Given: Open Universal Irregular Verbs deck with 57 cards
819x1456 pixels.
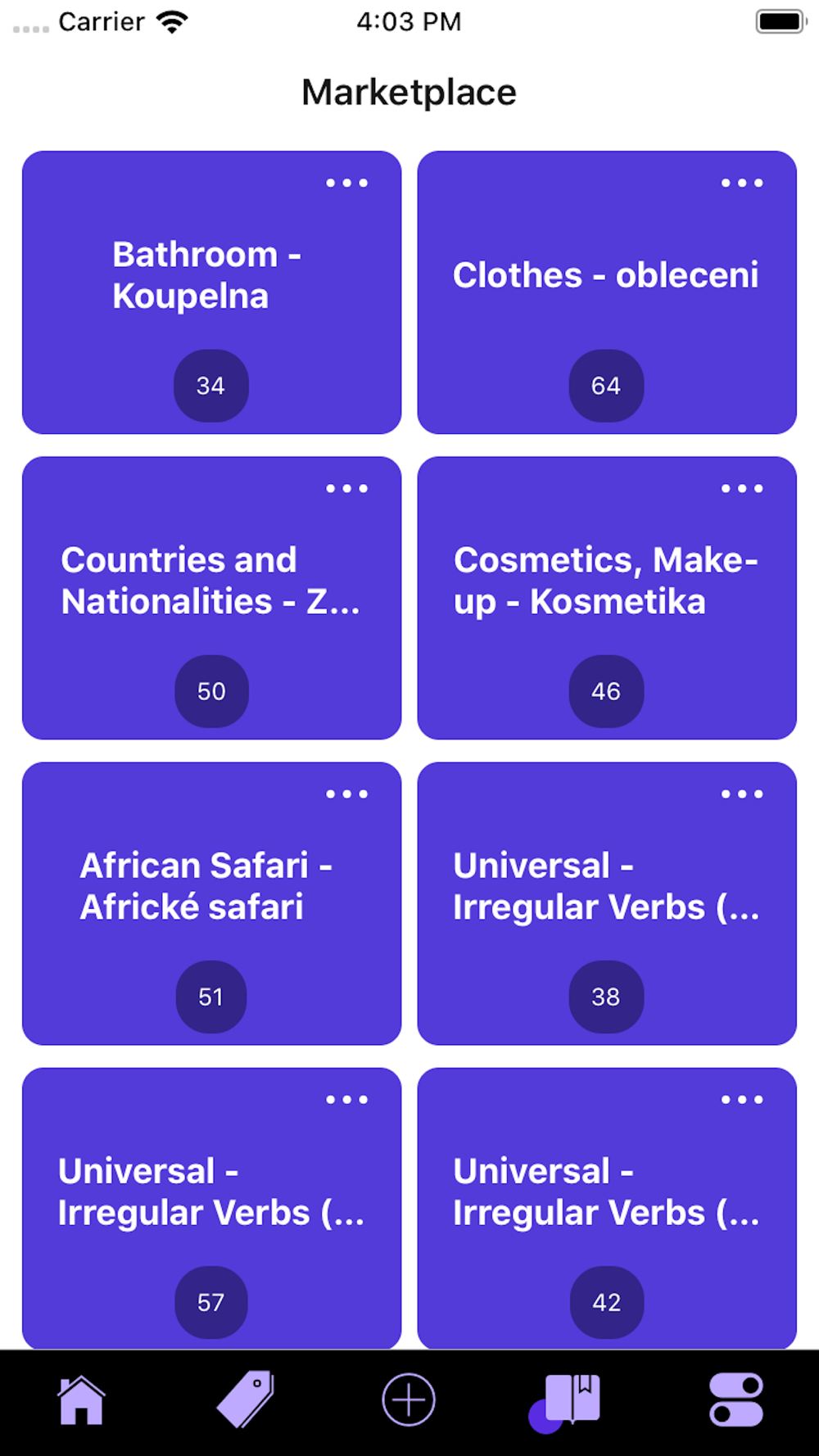Looking at the screenshot, I should click(x=210, y=1192).
